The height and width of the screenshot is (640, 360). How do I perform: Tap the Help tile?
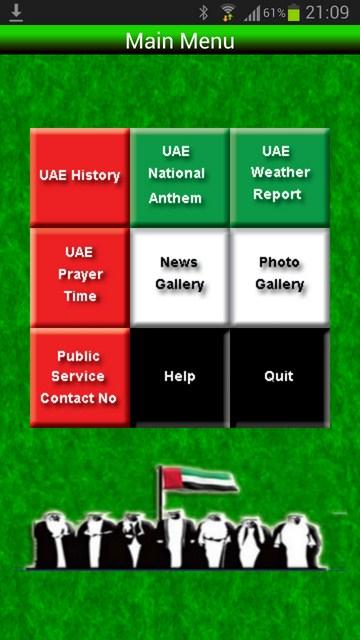180,378
